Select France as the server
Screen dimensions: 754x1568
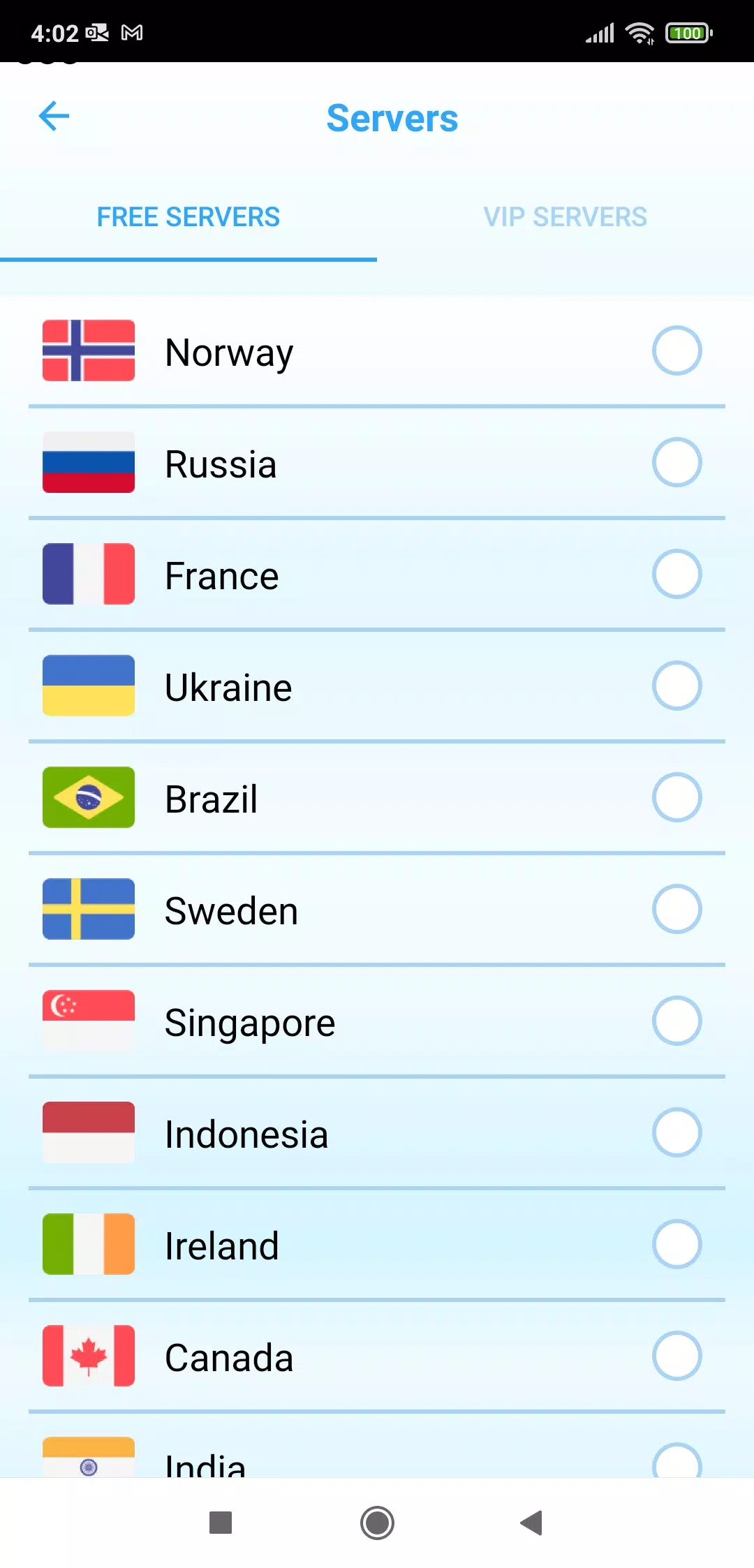(x=377, y=574)
